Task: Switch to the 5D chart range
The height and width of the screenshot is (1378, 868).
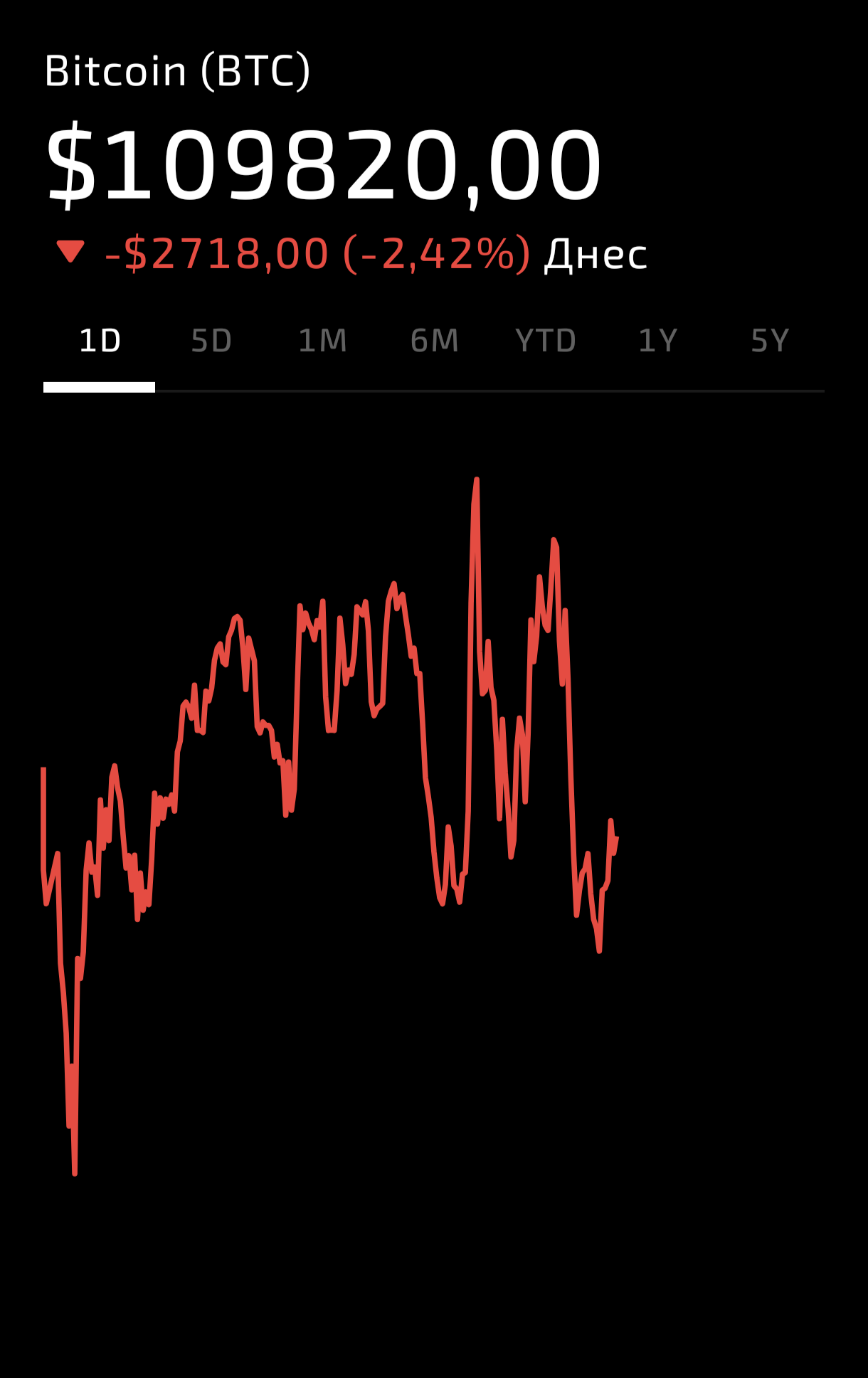Action: [x=211, y=341]
